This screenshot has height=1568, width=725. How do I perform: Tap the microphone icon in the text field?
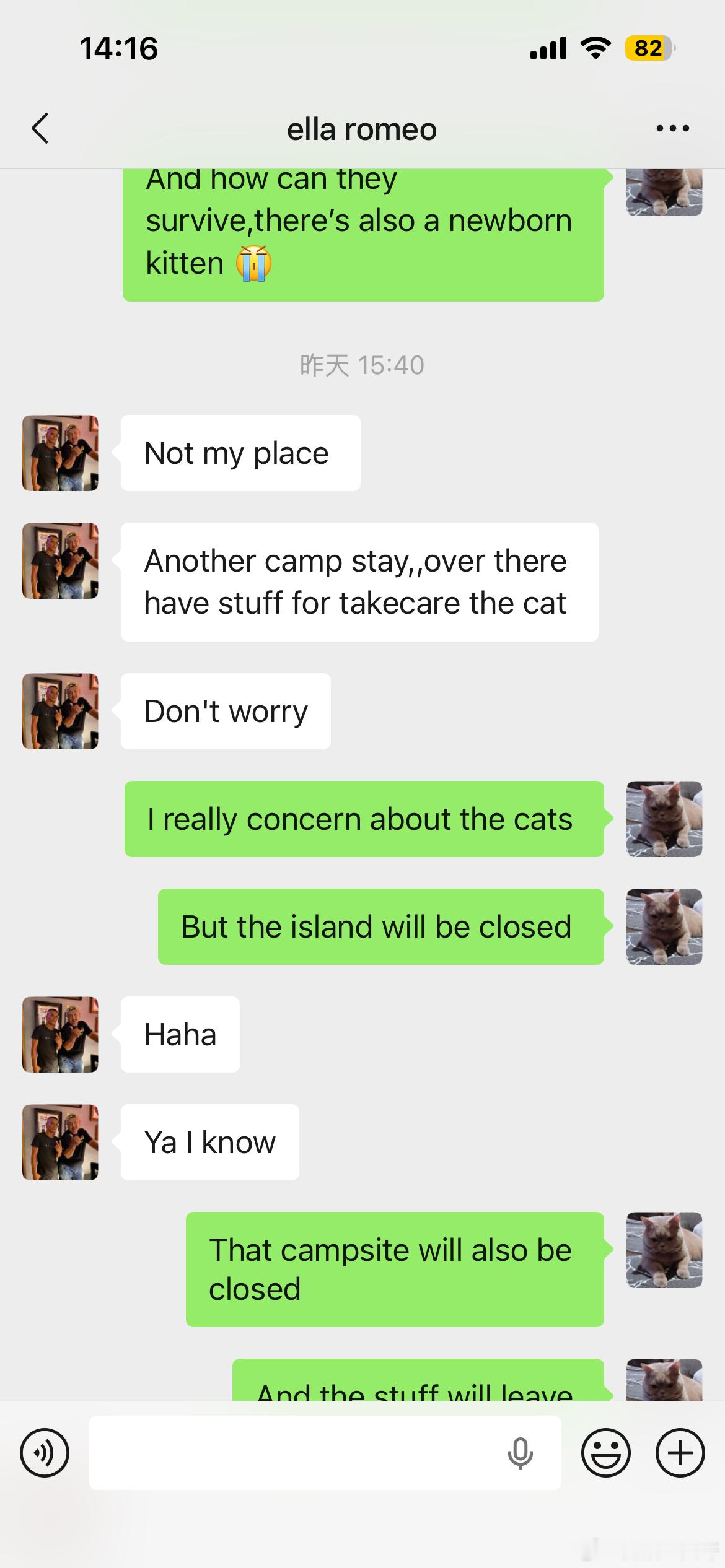520,1453
